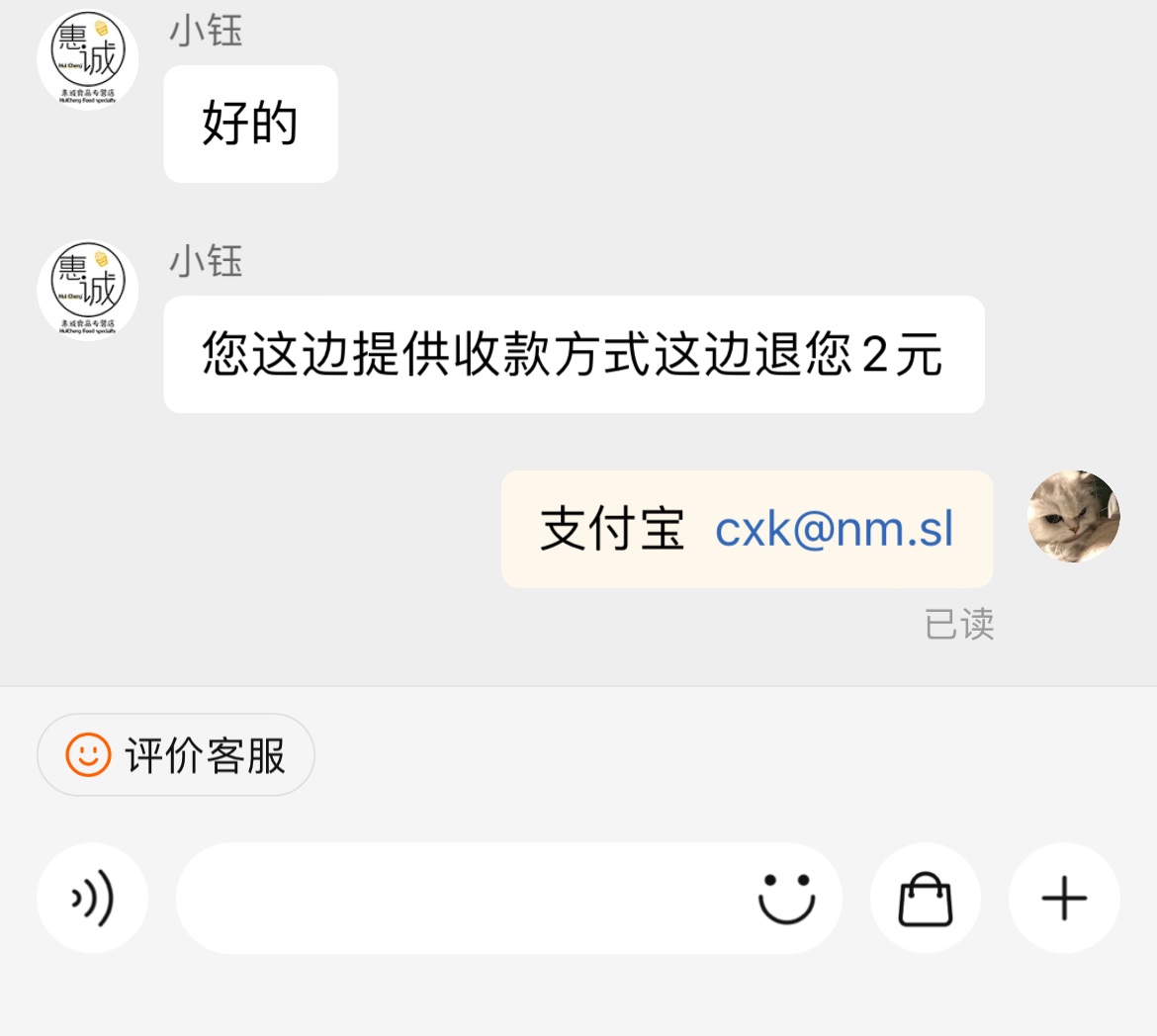Tap 评价客服 to rate the service

176,755
